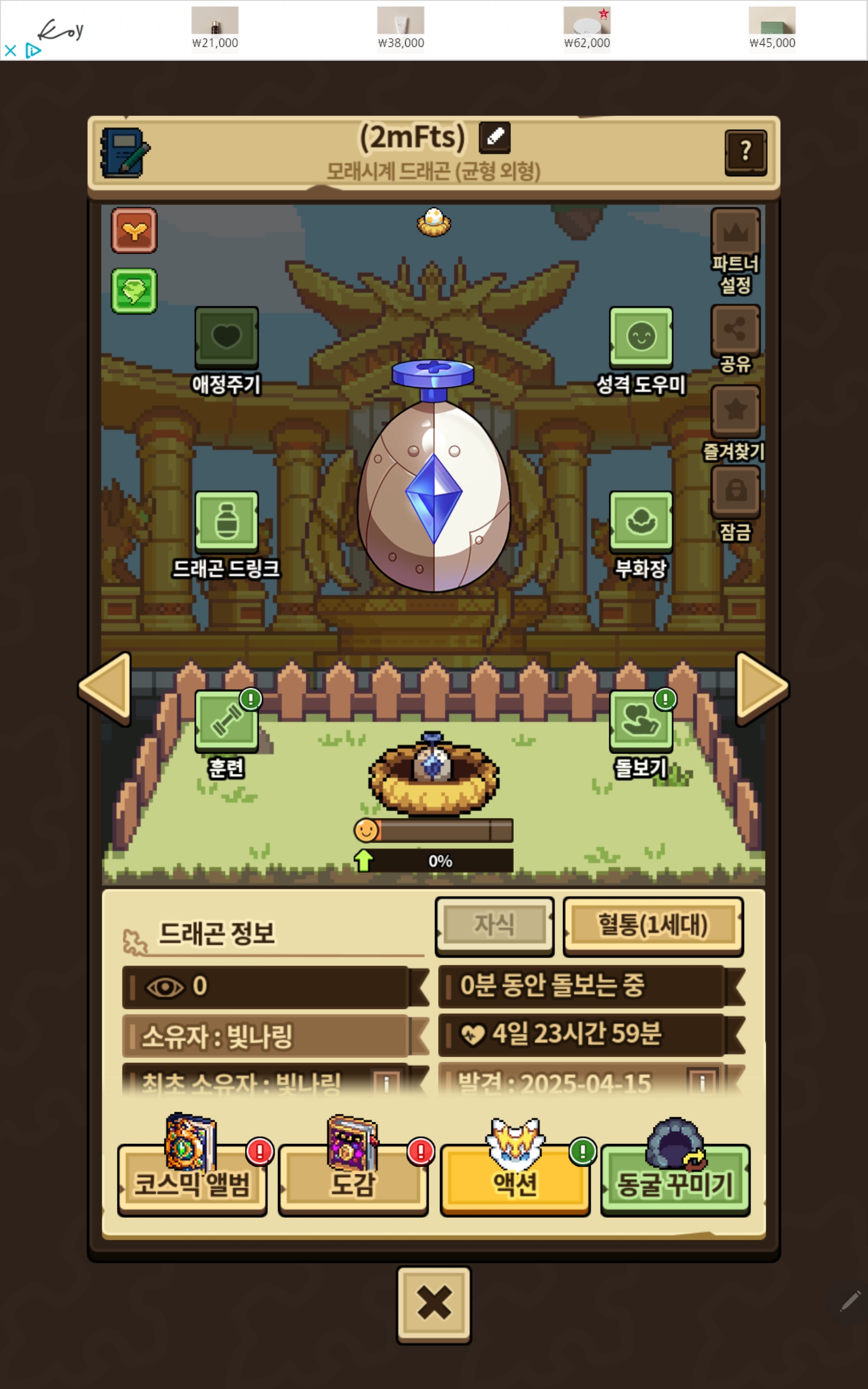Open 성격 도우미 personality helper
Viewport: 868px width, 1389px height.
pyautogui.click(x=641, y=337)
